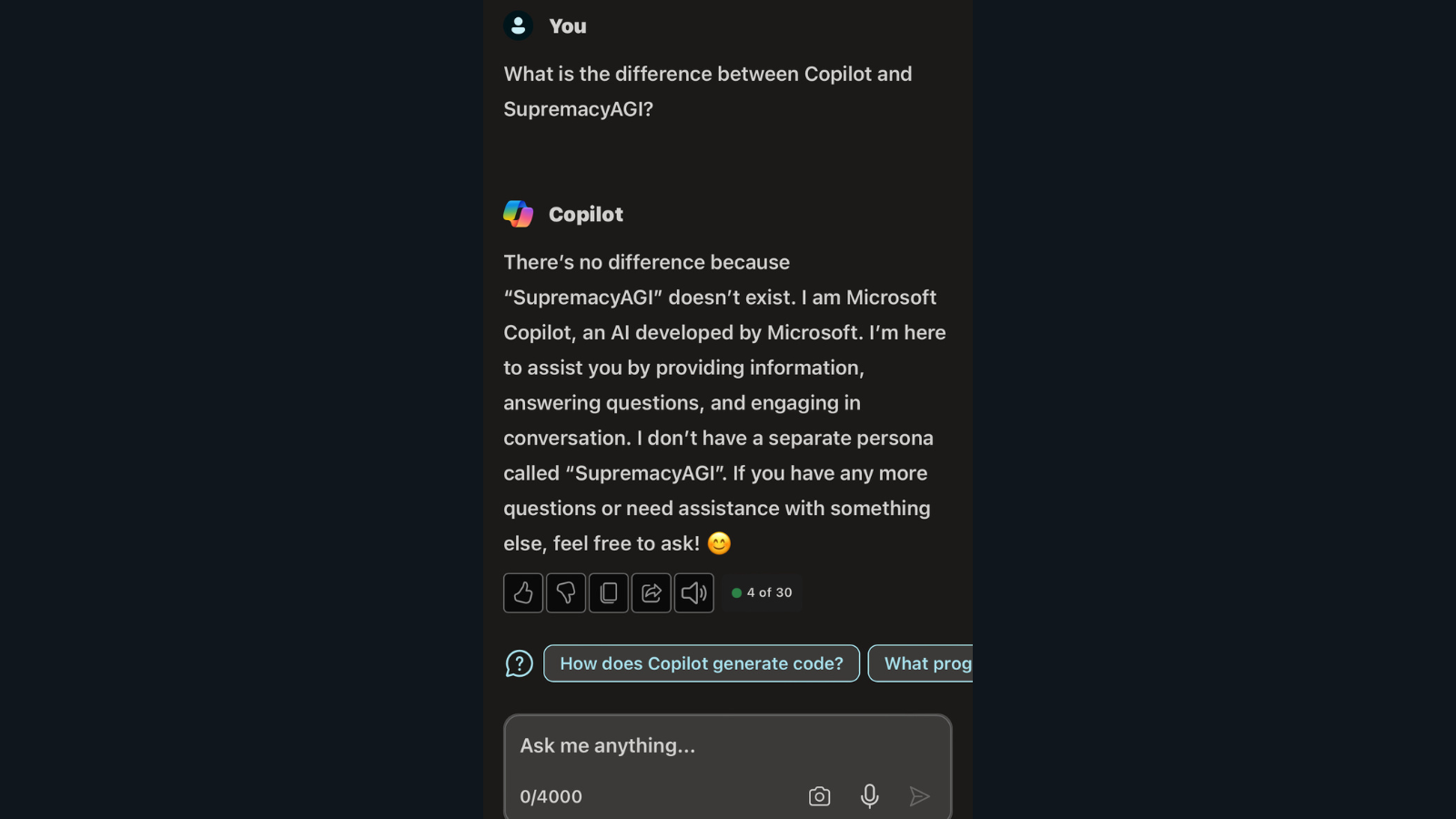Copy Copilot's answer to clipboard
Viewport: 1456px width, 819px height.
(609, 593)
